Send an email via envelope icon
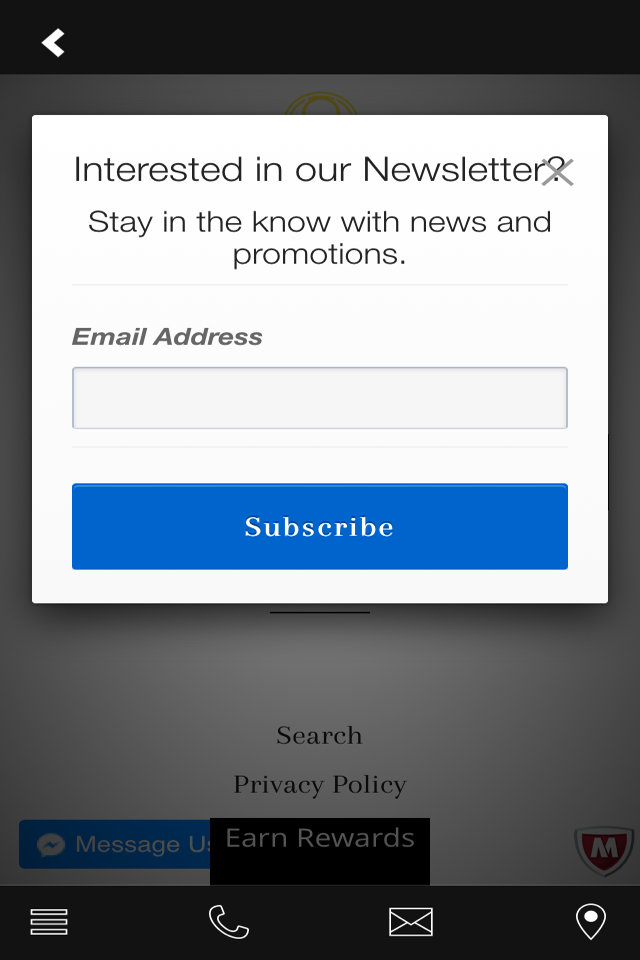This screenshot has width=640, height=960. click(x=410, y=922)
